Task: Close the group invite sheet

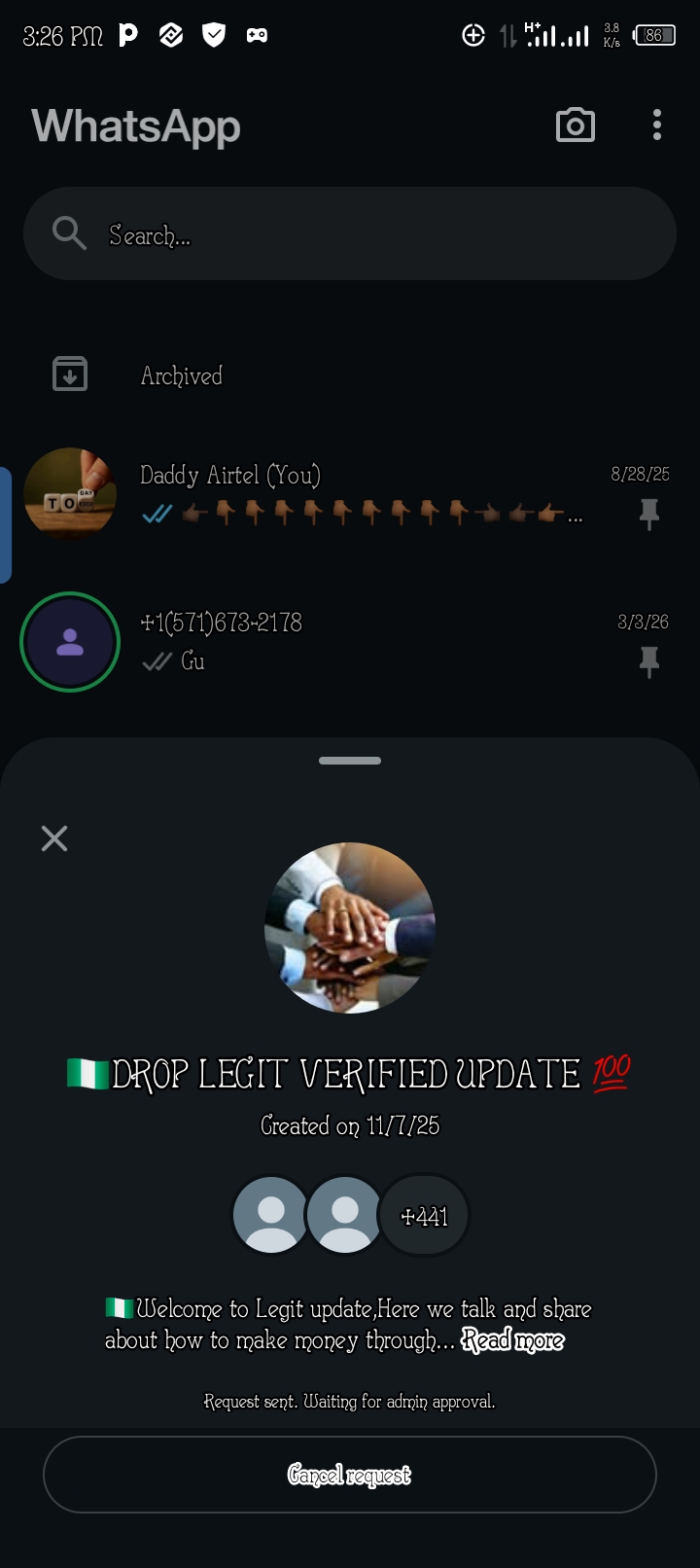Action: (54, 838)
